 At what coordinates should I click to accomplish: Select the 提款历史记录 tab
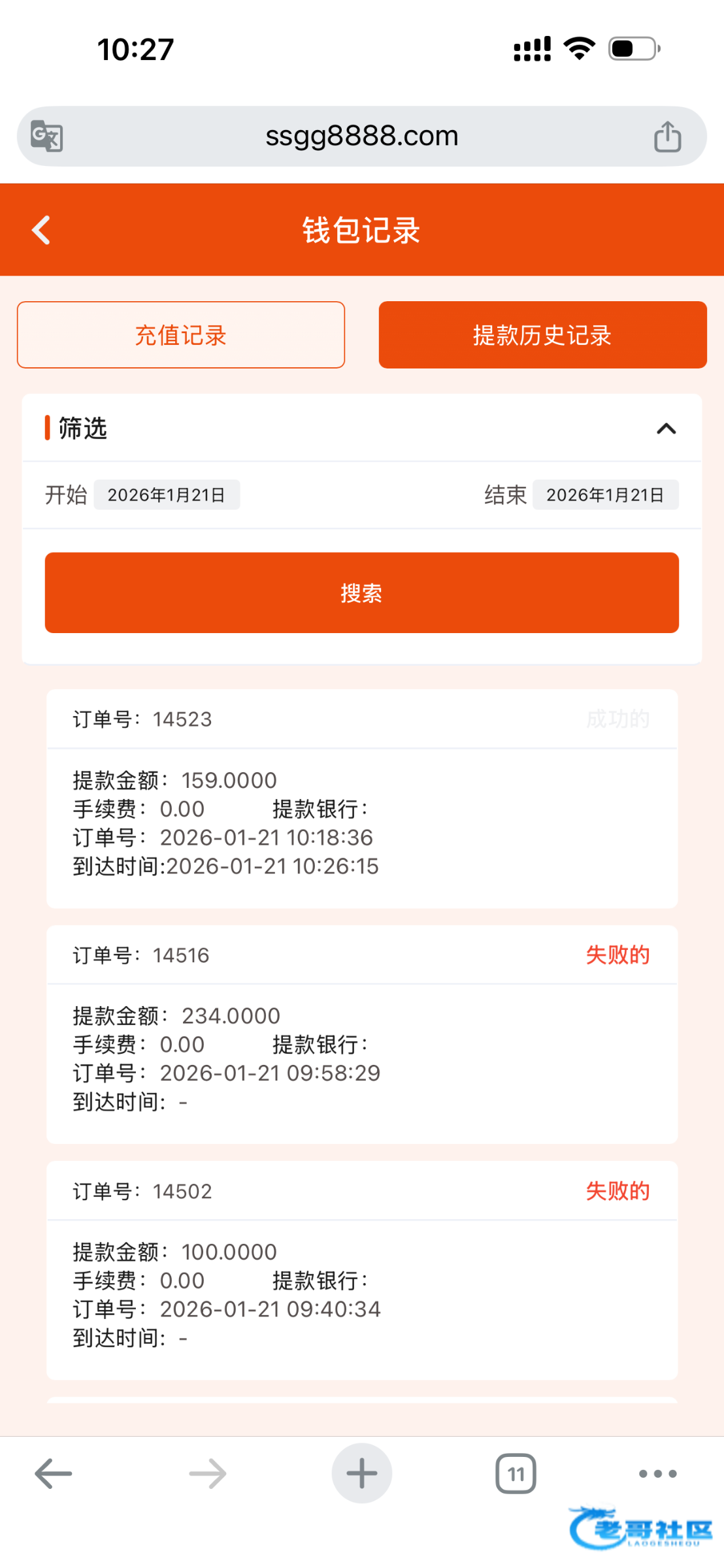pos(542,335)
